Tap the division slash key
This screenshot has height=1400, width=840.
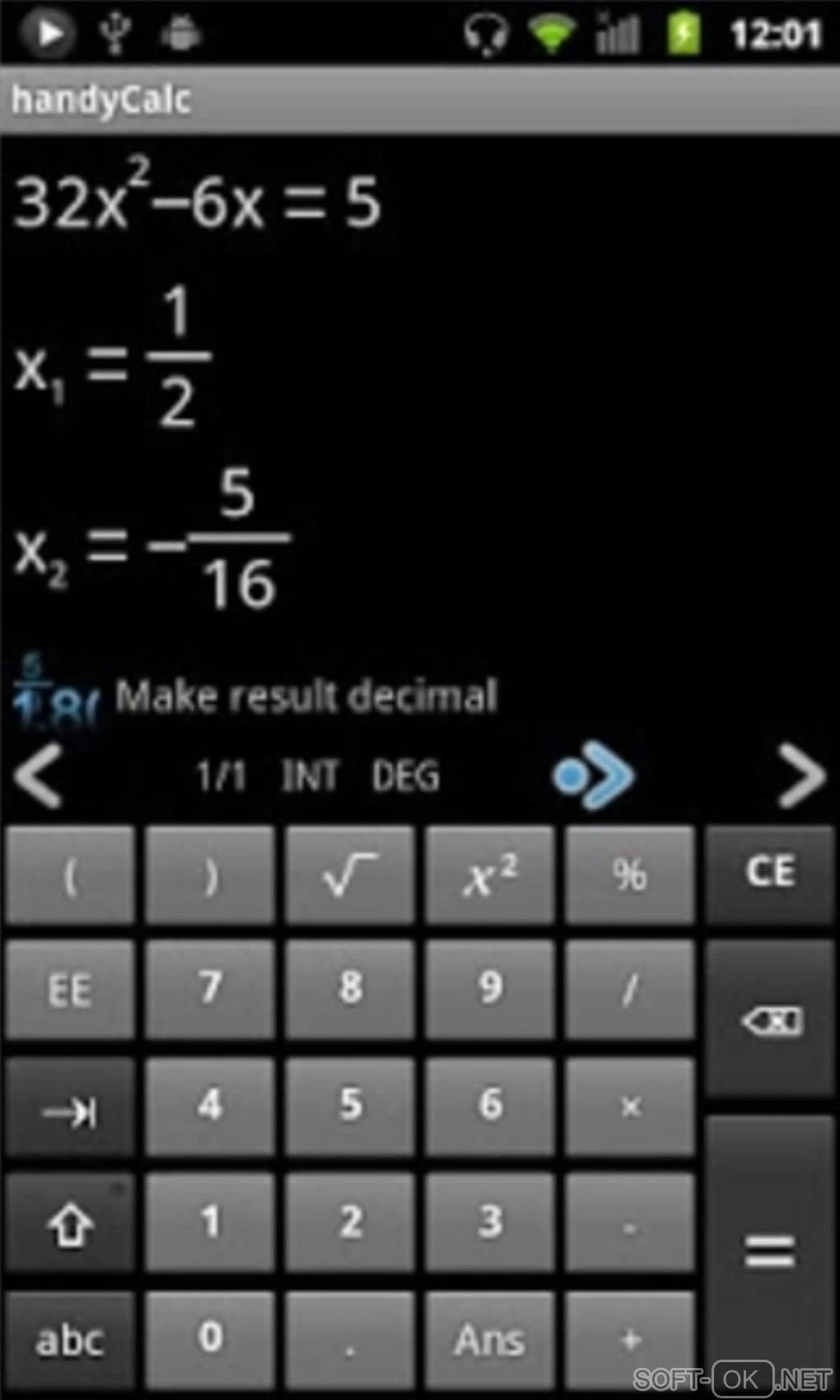[x=630, y=990]
